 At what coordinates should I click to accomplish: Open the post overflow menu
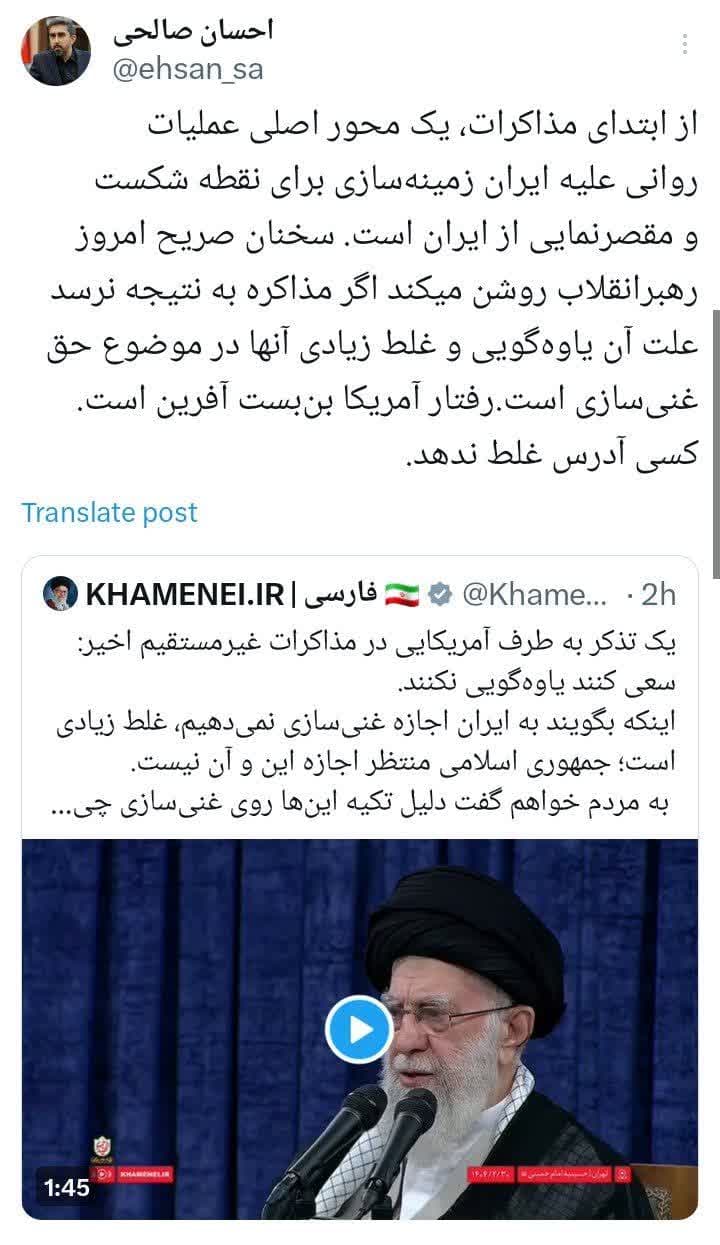point(685,45)
